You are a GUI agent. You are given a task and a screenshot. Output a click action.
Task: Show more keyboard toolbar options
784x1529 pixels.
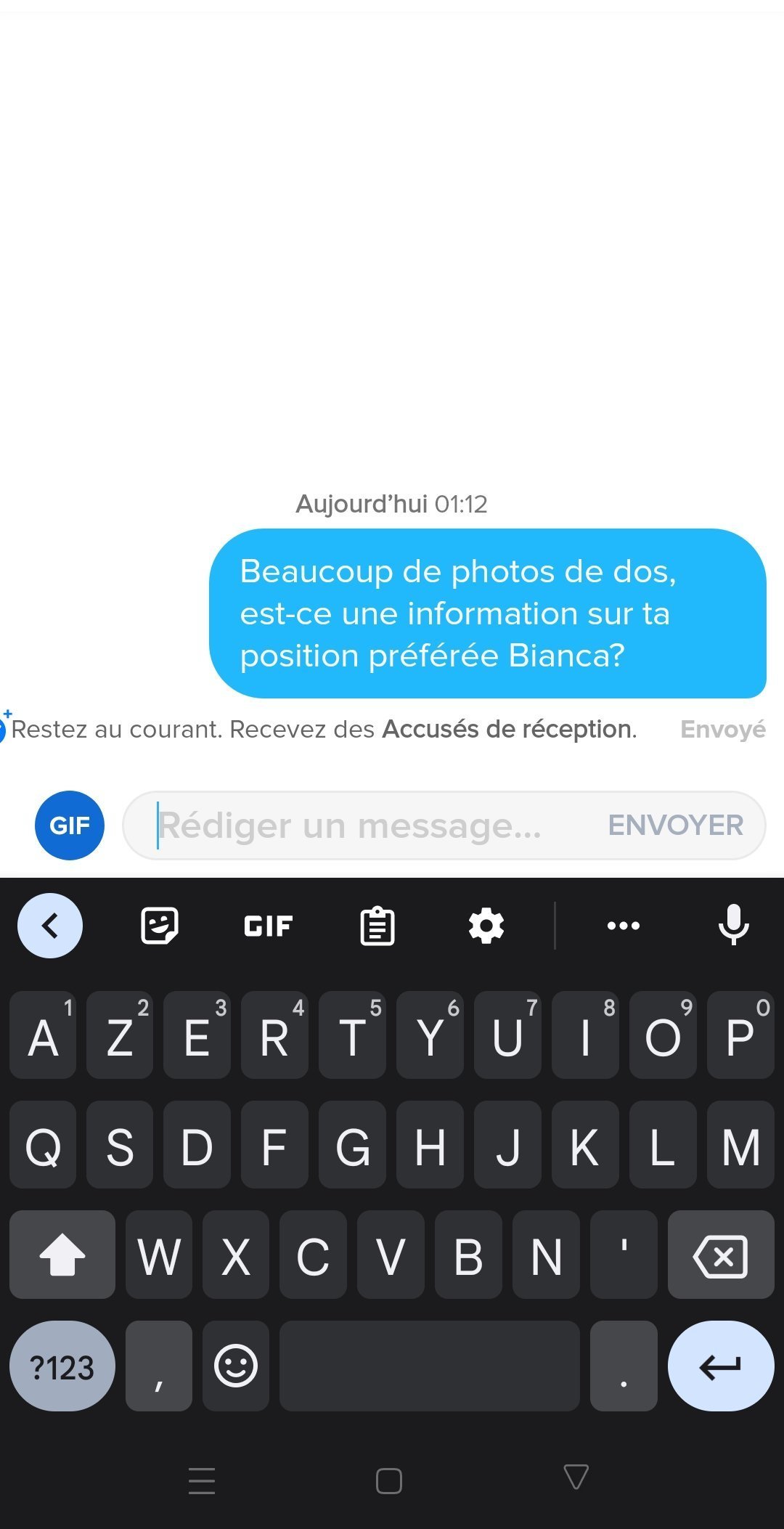pyautogui.click(x=623, y=926)
